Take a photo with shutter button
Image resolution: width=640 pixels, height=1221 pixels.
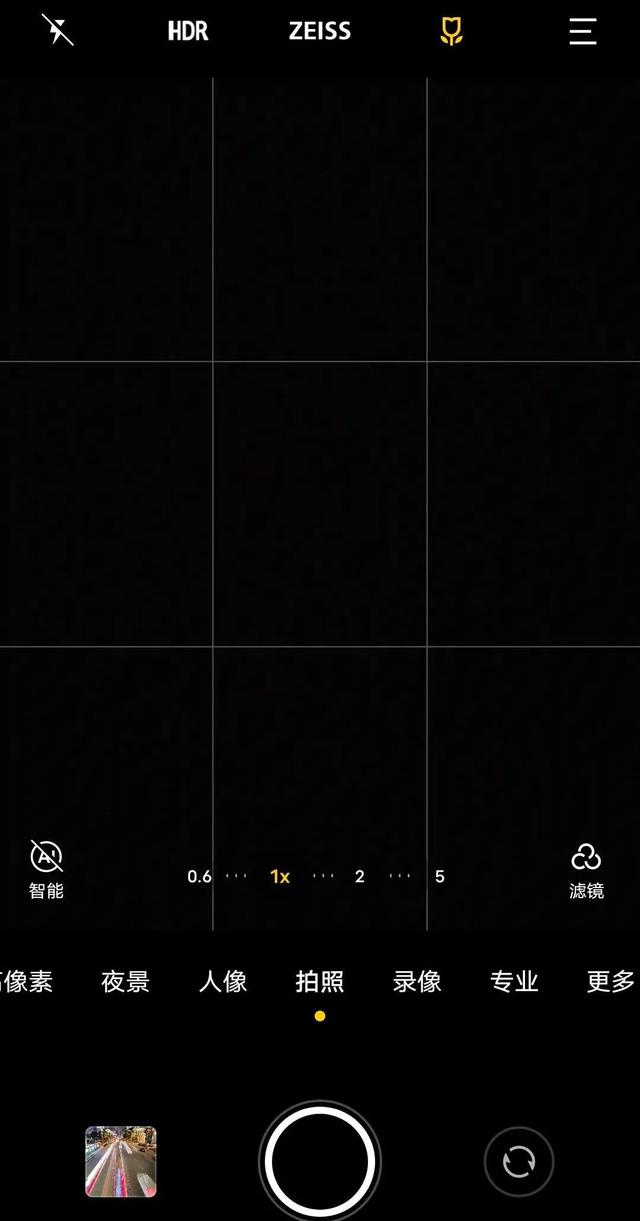pos(320,1162)
